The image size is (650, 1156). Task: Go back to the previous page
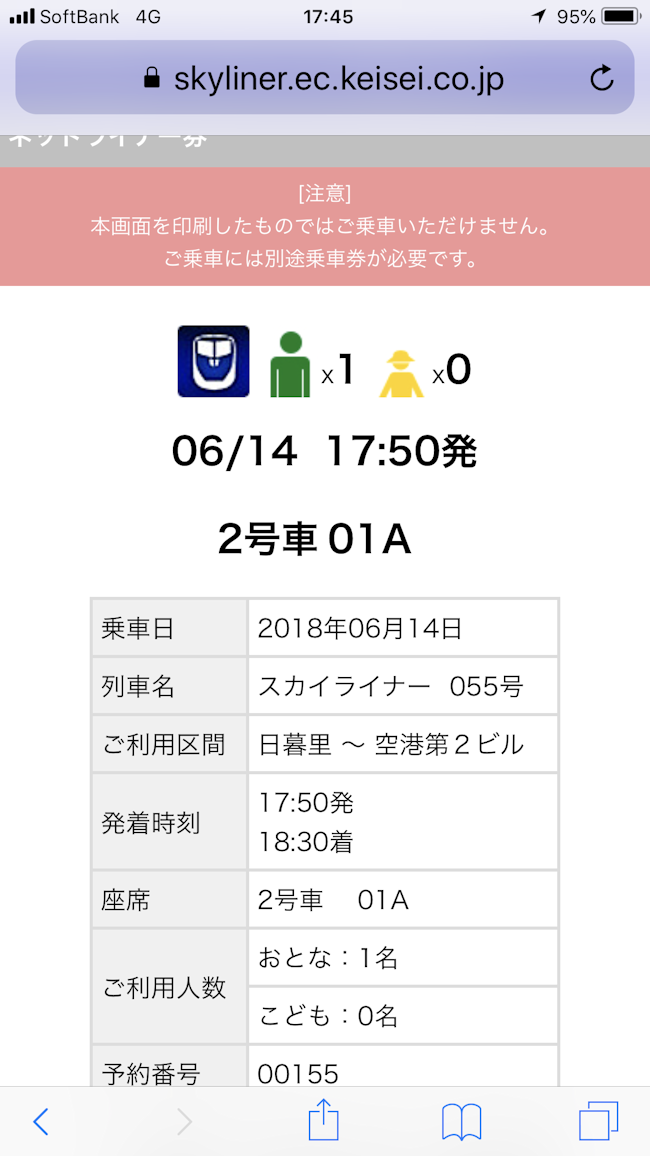pyautogui.click(x=41, y=1121)
